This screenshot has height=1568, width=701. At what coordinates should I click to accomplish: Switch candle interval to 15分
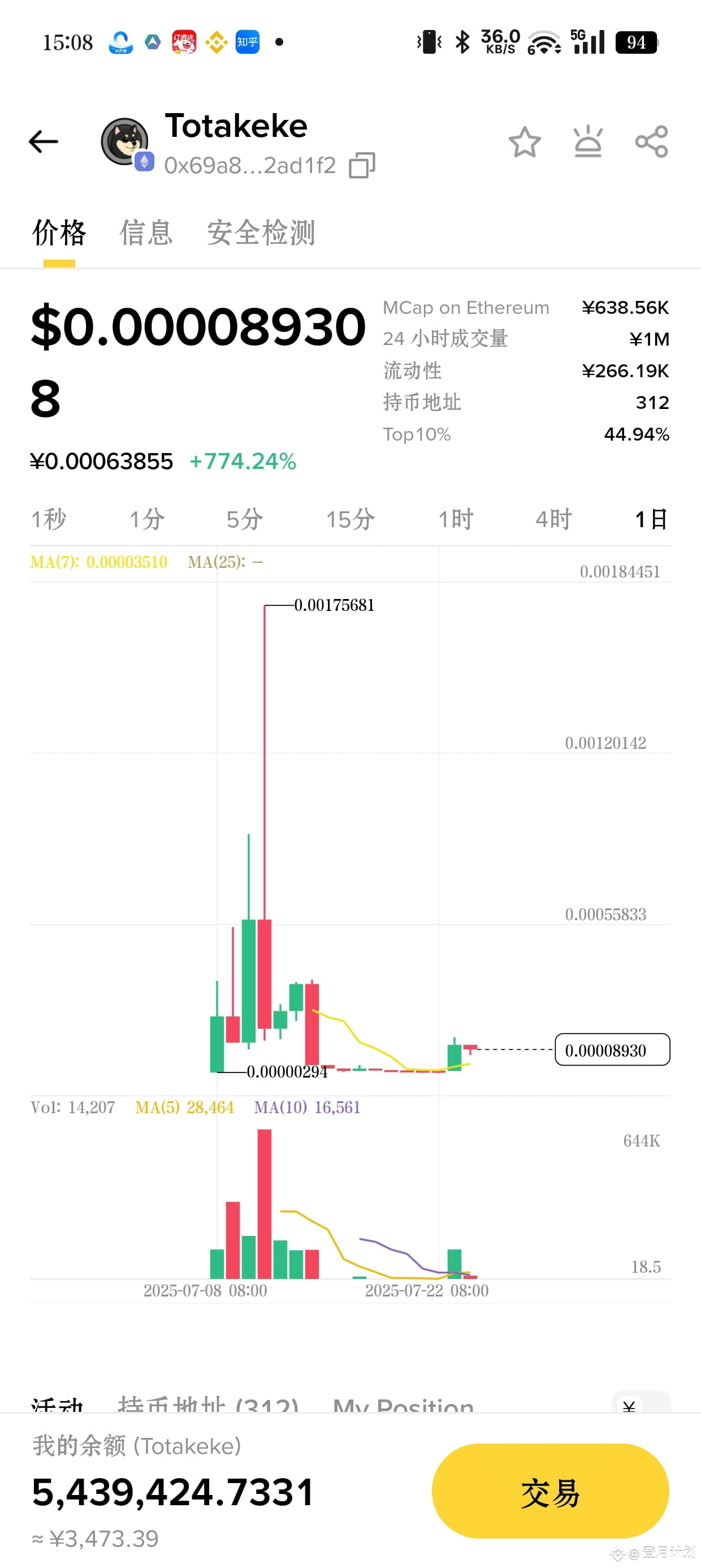point(350,520)
